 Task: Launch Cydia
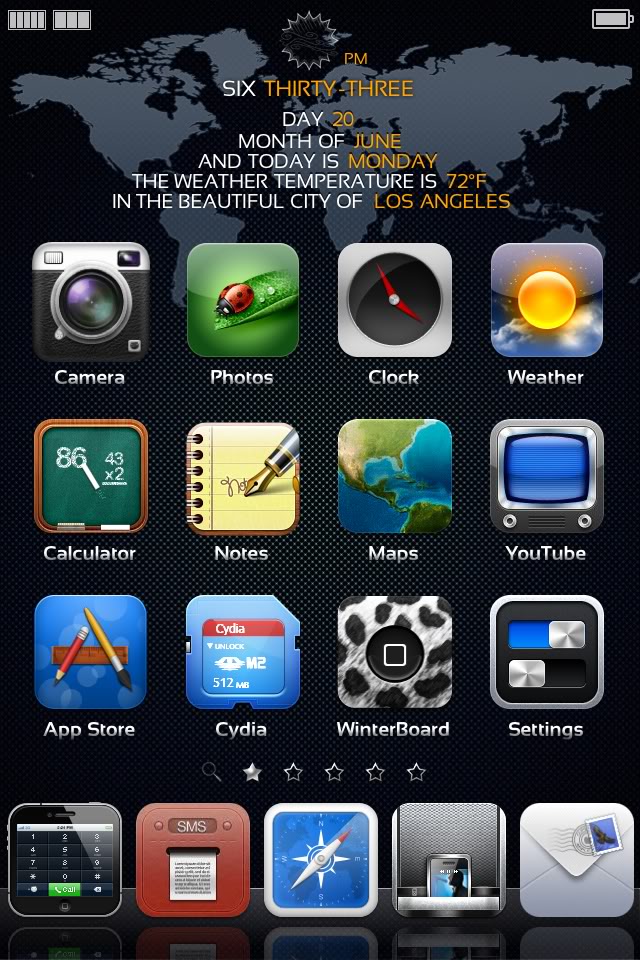[242, 653]
